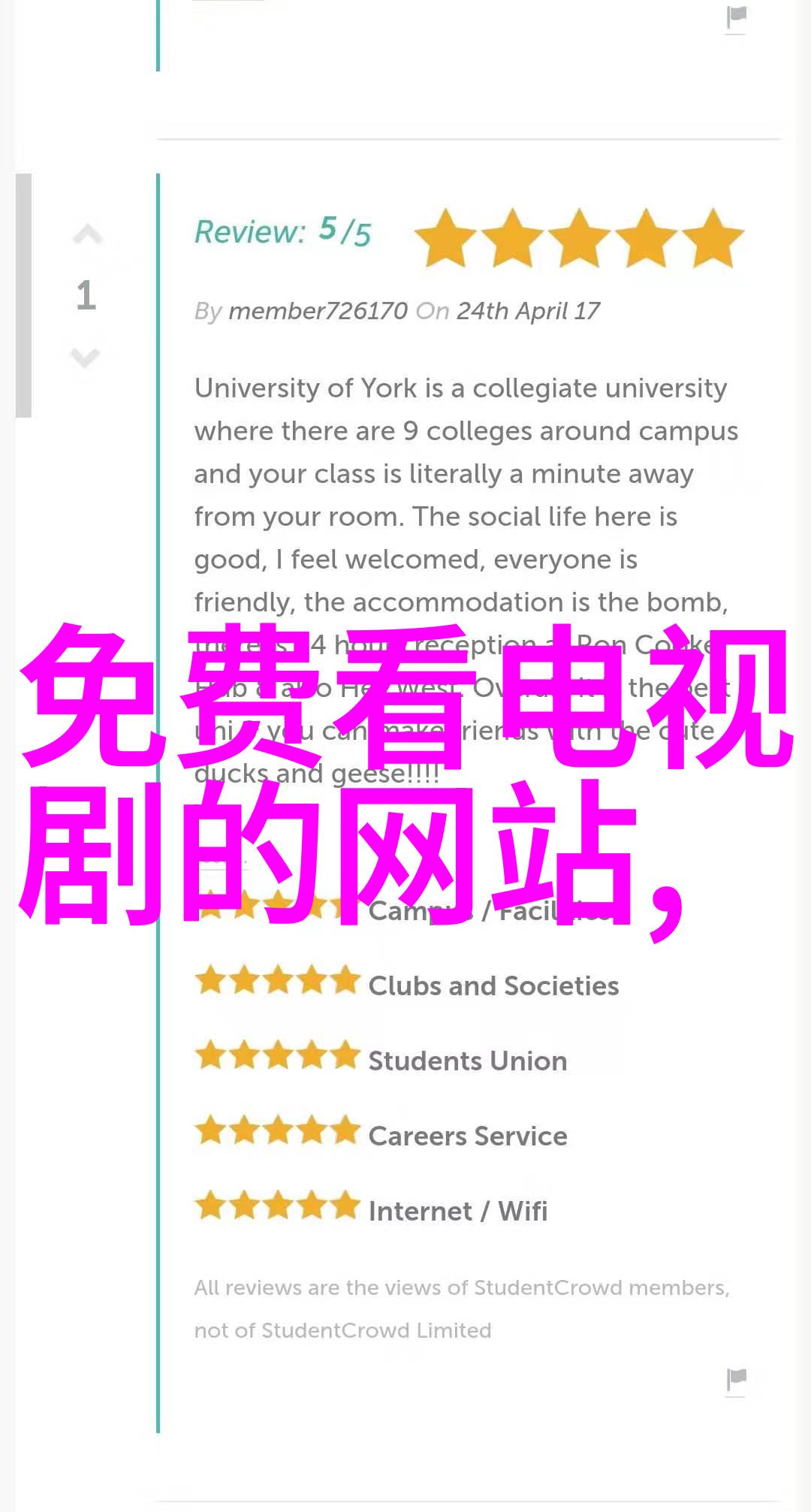The width and height of the screenshot is (811, 1512).
Task: Flag the earlier review above member726170's
Action: click(x=737, y=17)
